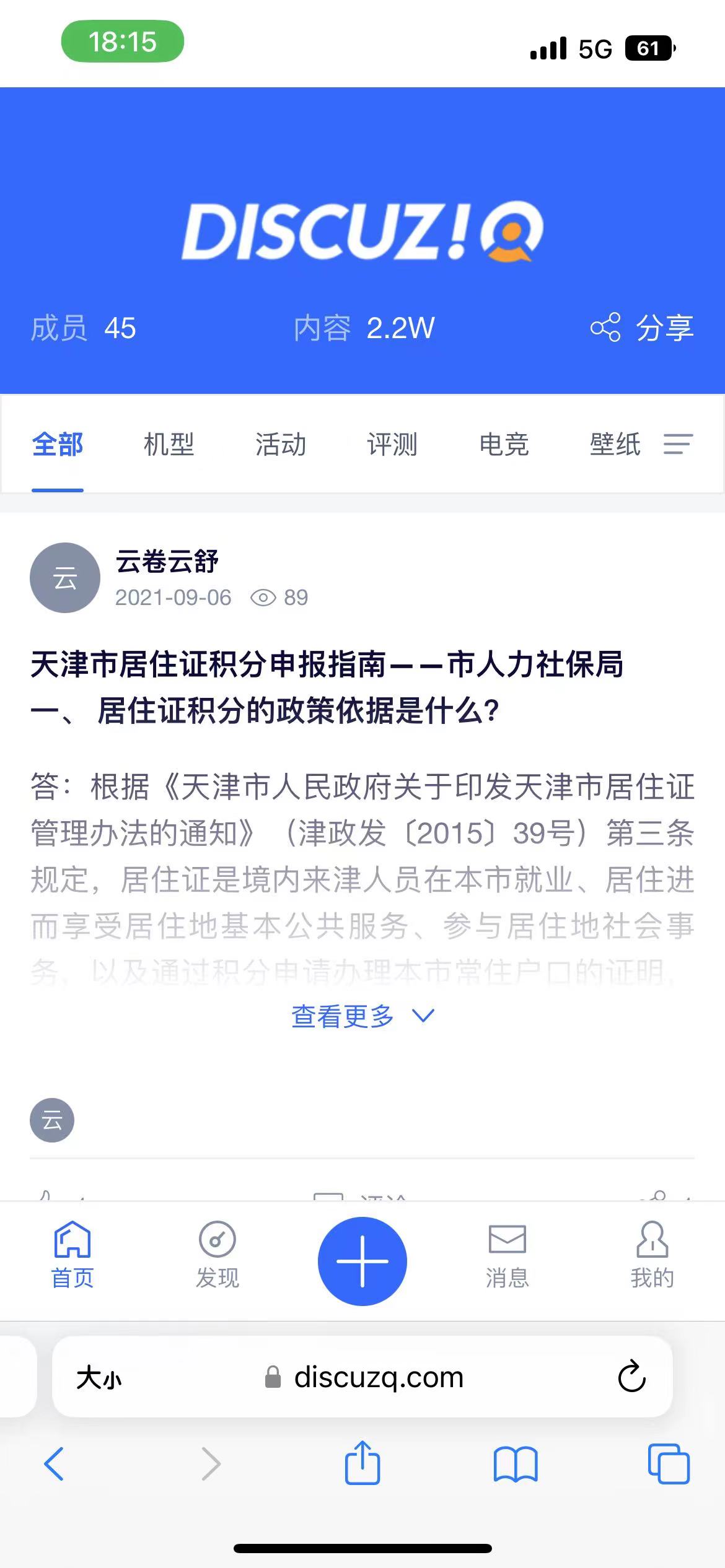Tap the discuzq.com address bar
Image resolution: width=725 pixels, height=1568 pixels.
pyautogui.click(x=364, y=1378)
